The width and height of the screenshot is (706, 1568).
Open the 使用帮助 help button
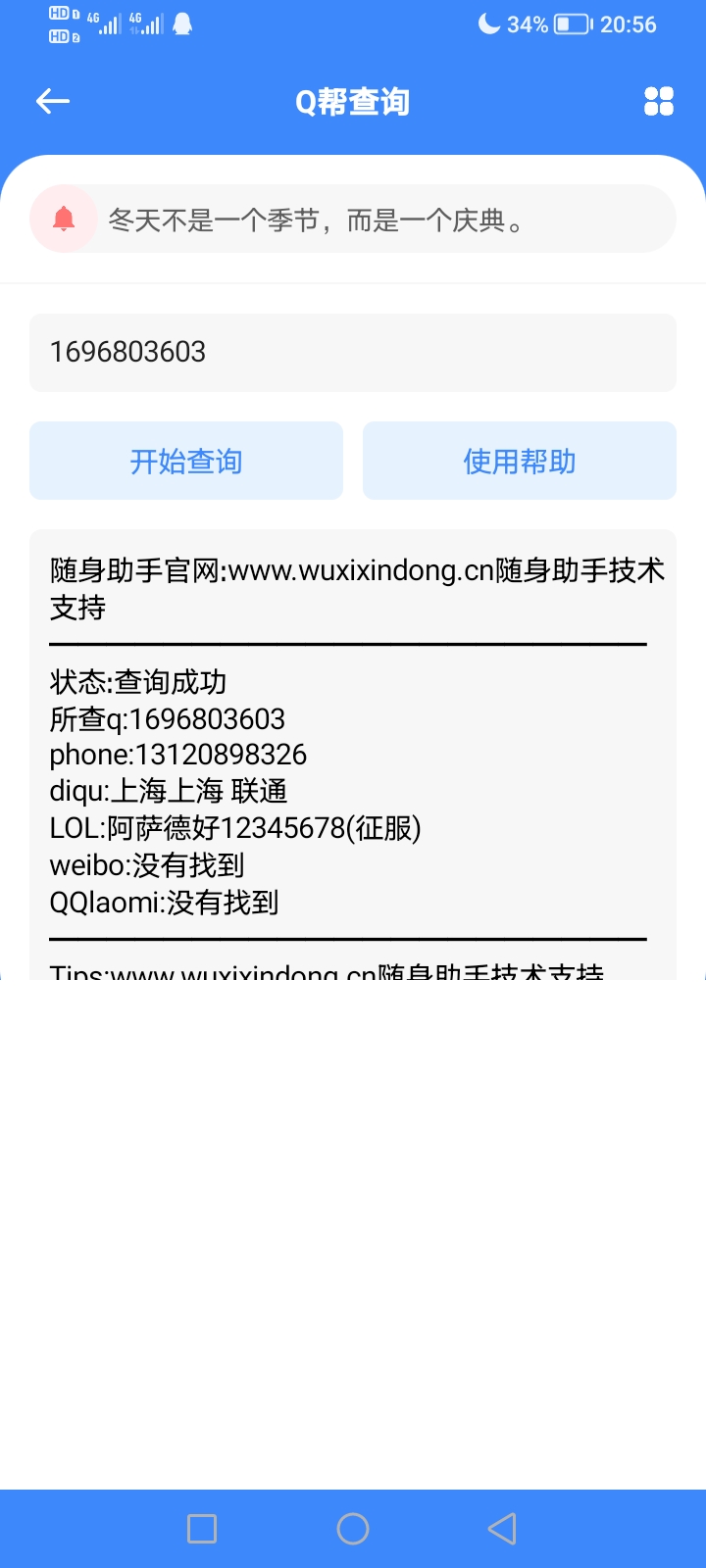pos(520,461)
